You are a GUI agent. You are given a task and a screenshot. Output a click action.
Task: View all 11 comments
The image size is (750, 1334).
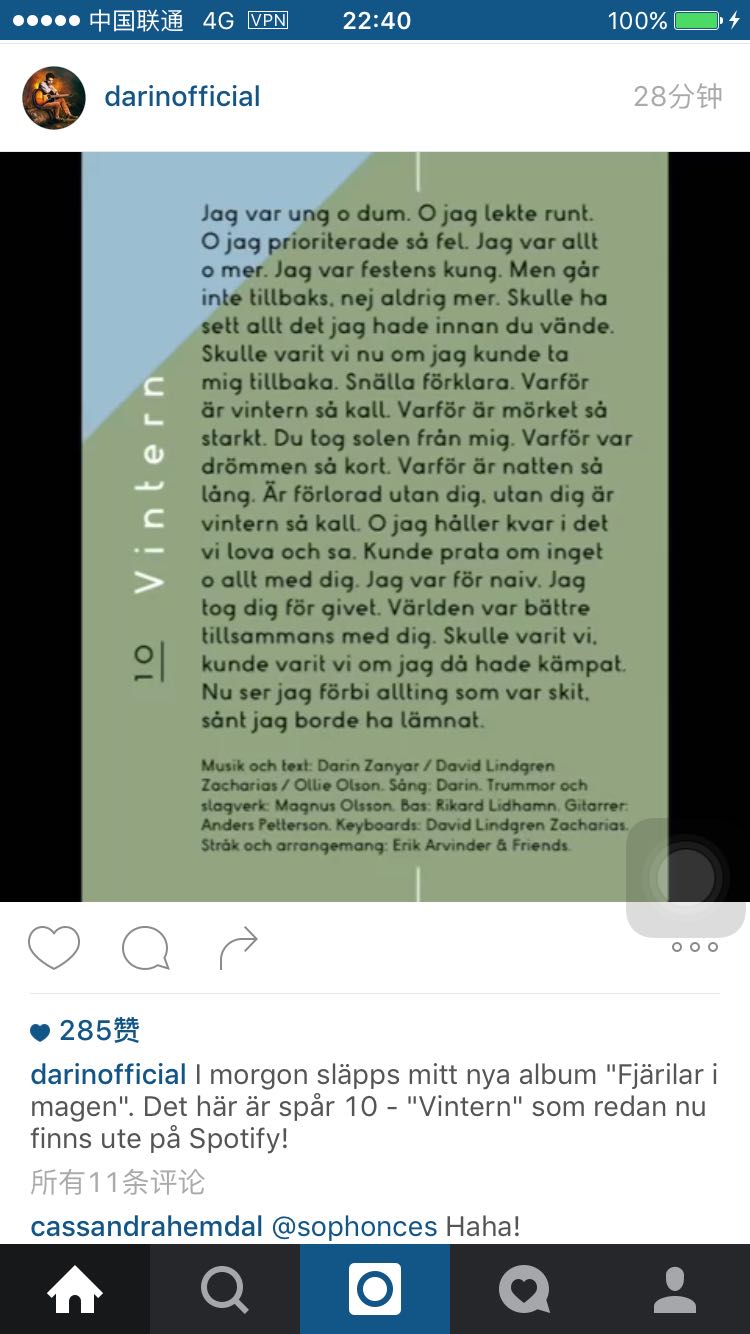tap(118, 1182)
